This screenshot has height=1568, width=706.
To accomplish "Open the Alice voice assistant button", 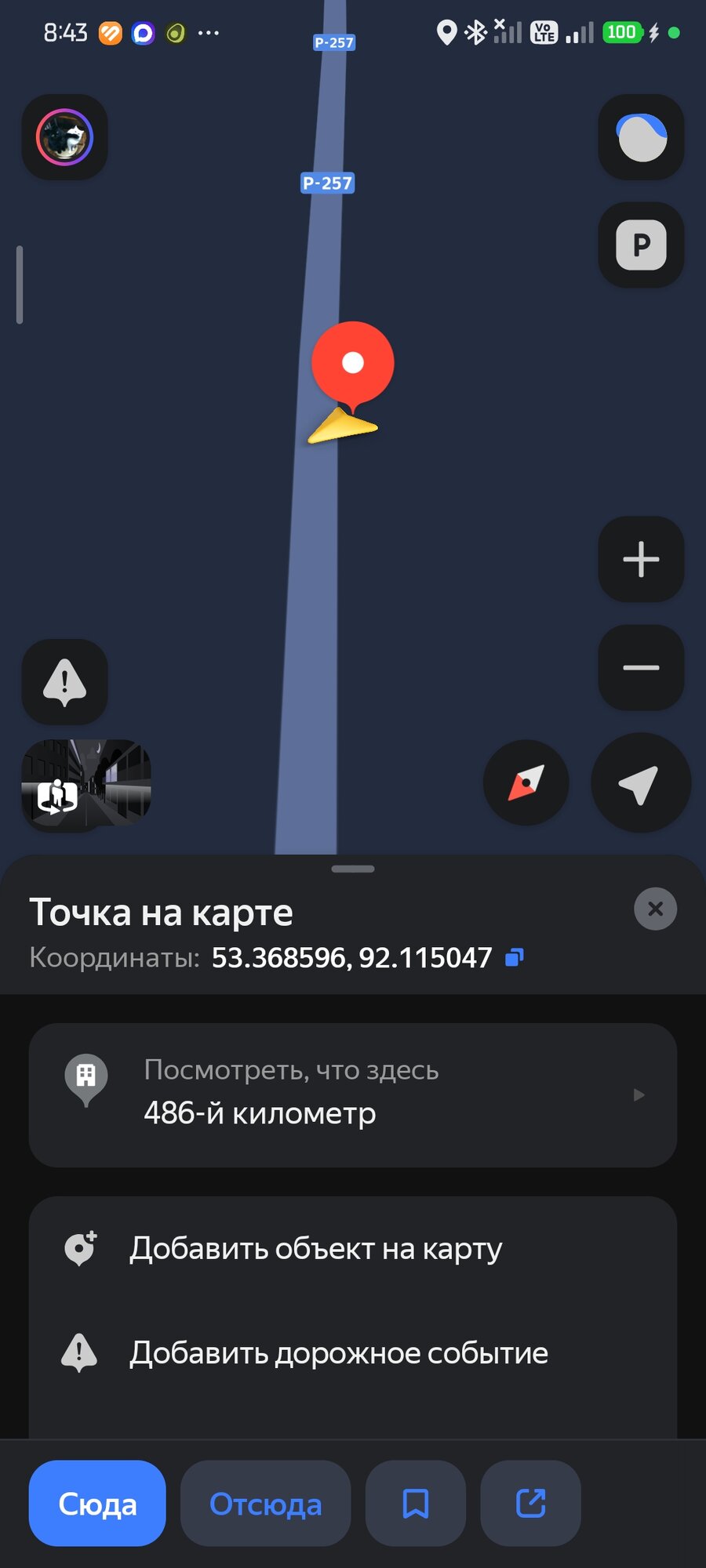I will [x=641, y=137].
